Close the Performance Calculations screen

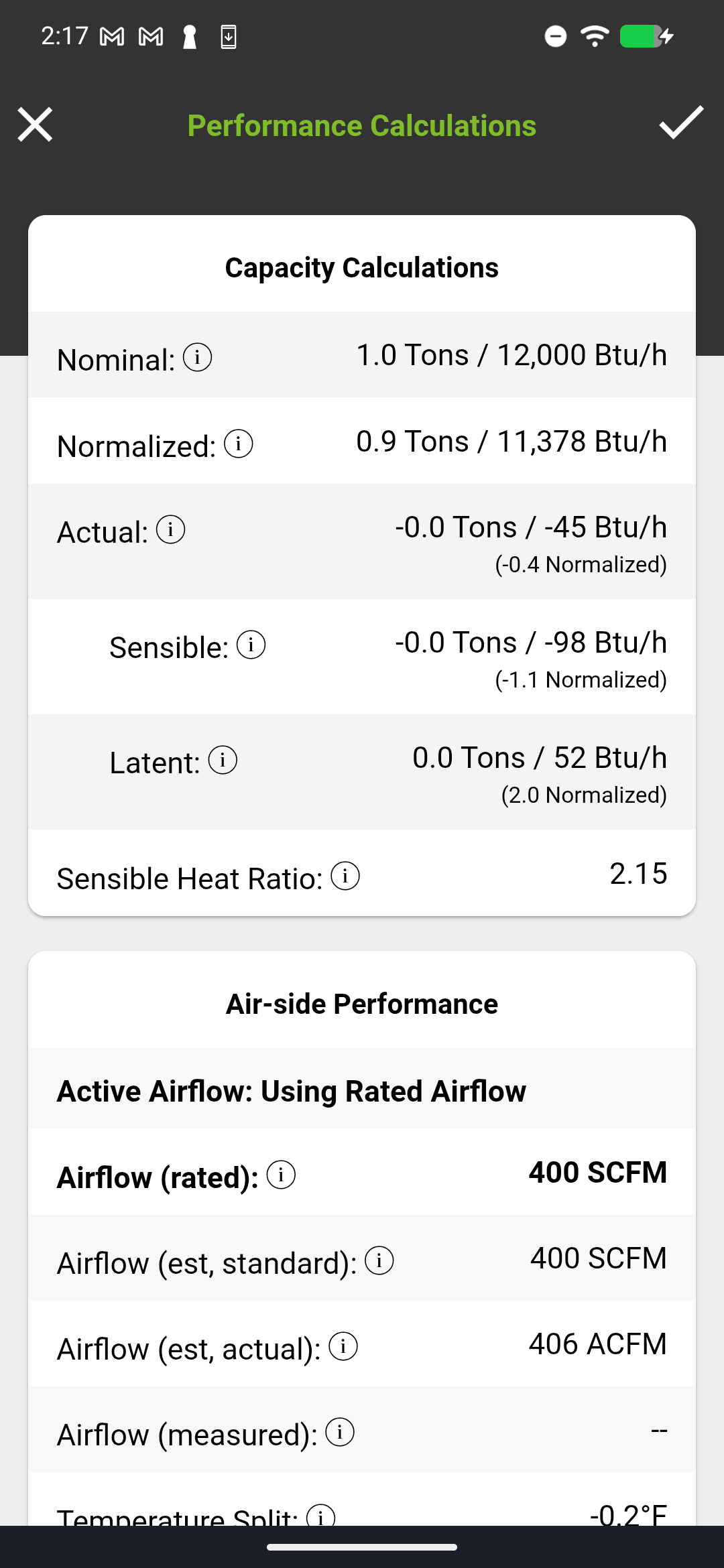[x=35, y=125]
